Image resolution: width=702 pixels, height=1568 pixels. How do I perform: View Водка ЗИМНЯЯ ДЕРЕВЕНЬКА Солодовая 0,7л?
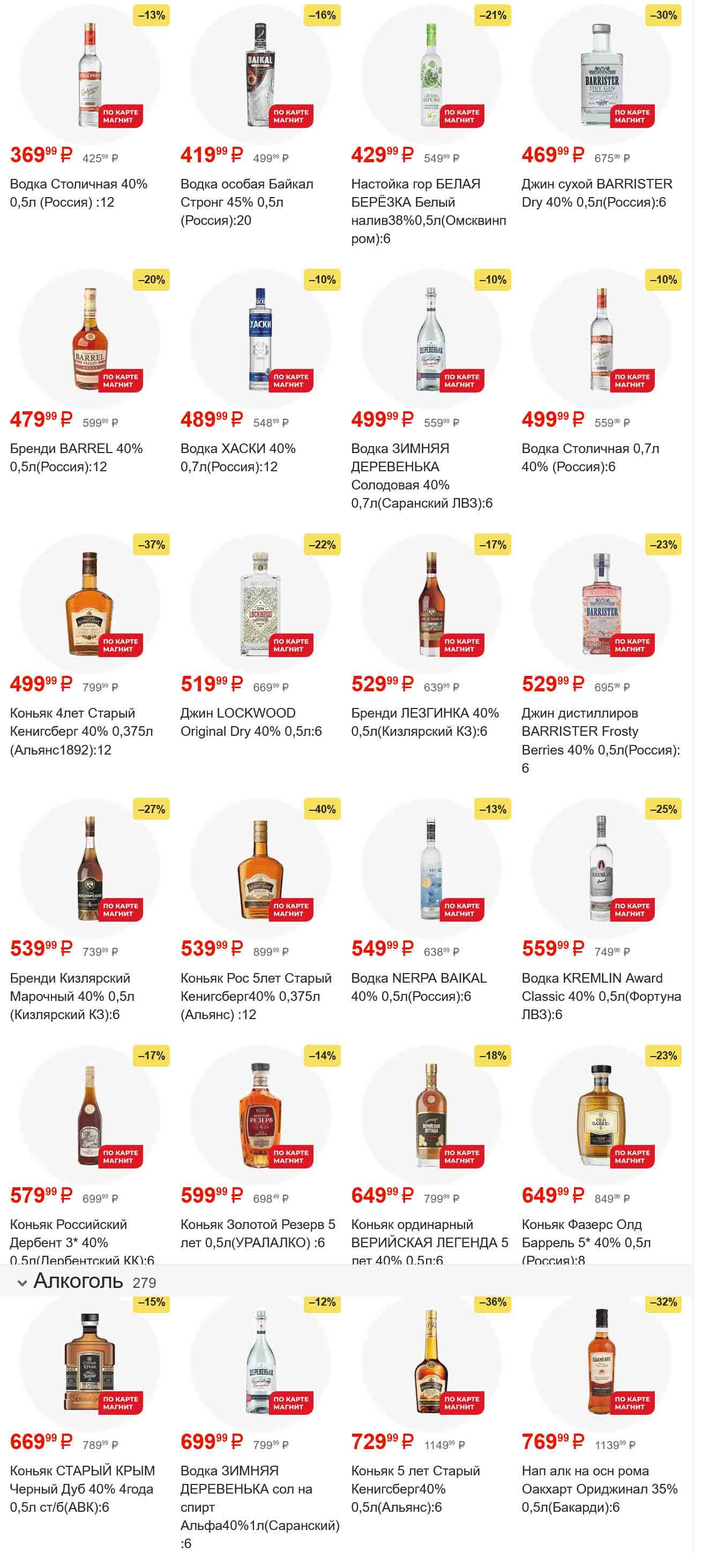[x=430, y=340]
